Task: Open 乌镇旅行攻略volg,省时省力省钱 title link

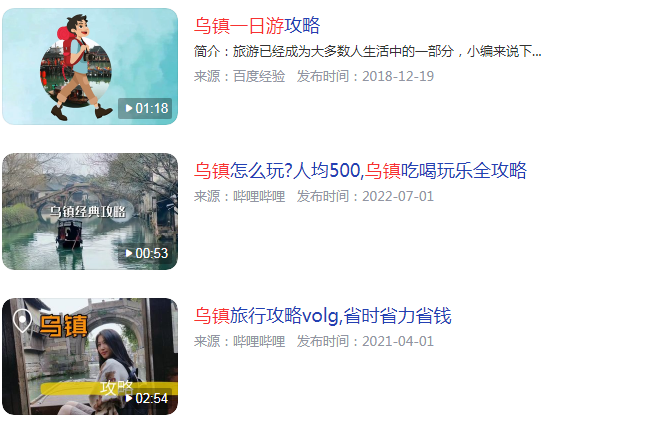Action: tap(322, 316)
